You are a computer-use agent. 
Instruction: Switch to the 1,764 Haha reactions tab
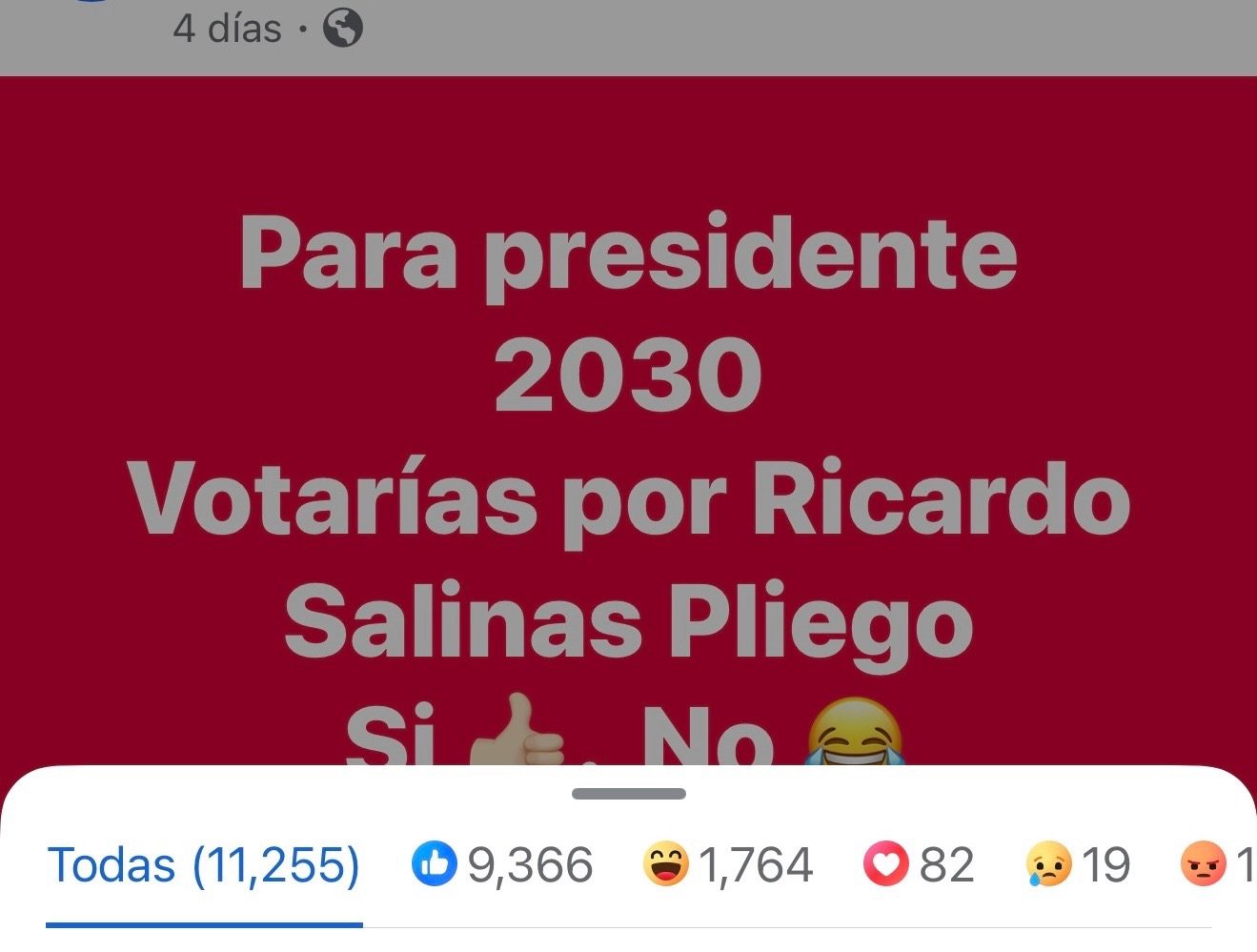coord(727,865)
